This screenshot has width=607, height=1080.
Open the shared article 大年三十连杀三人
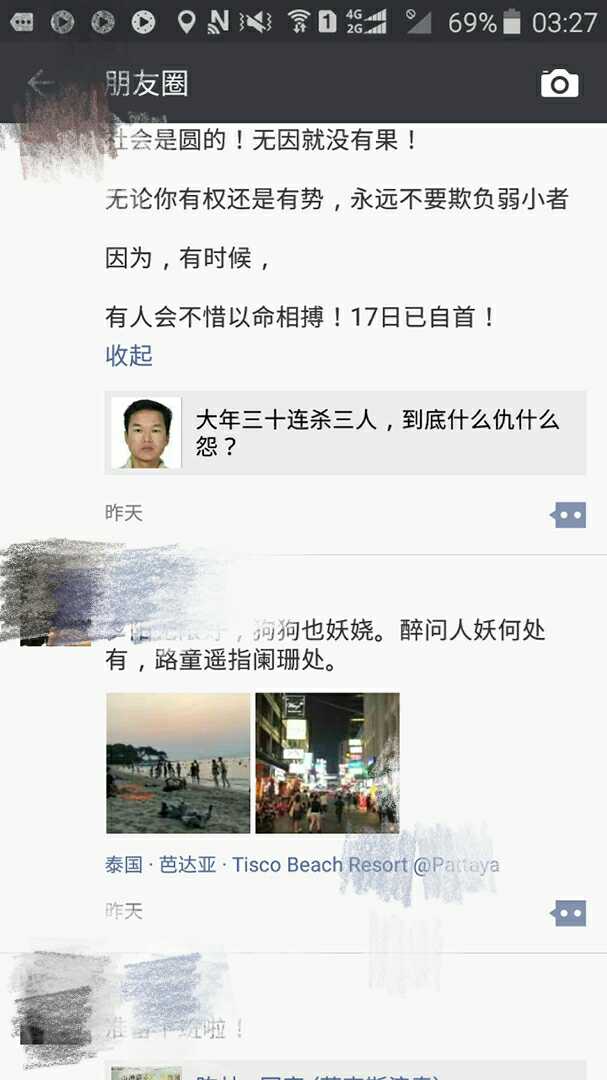click(x=345, y=433)
